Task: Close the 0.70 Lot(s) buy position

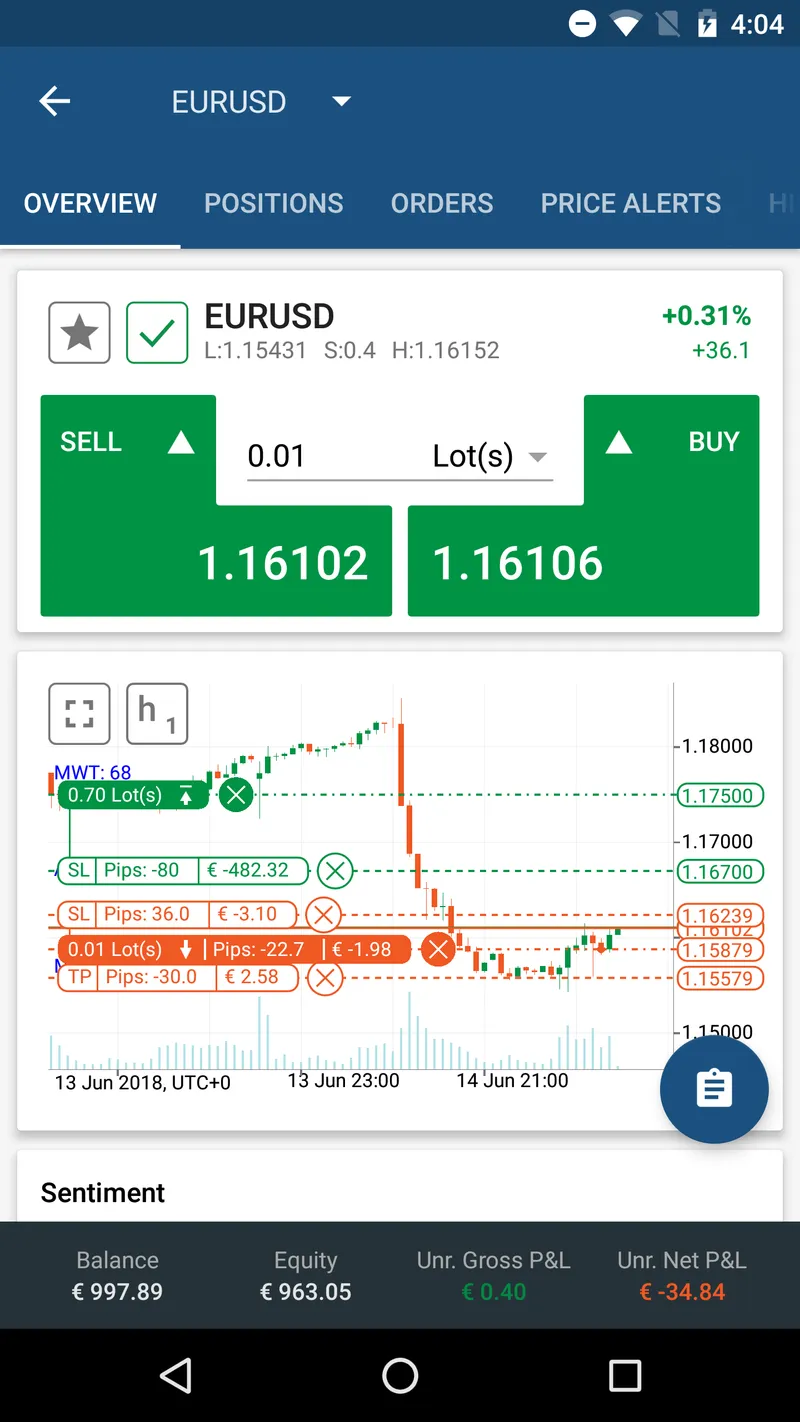Action: 236,795
